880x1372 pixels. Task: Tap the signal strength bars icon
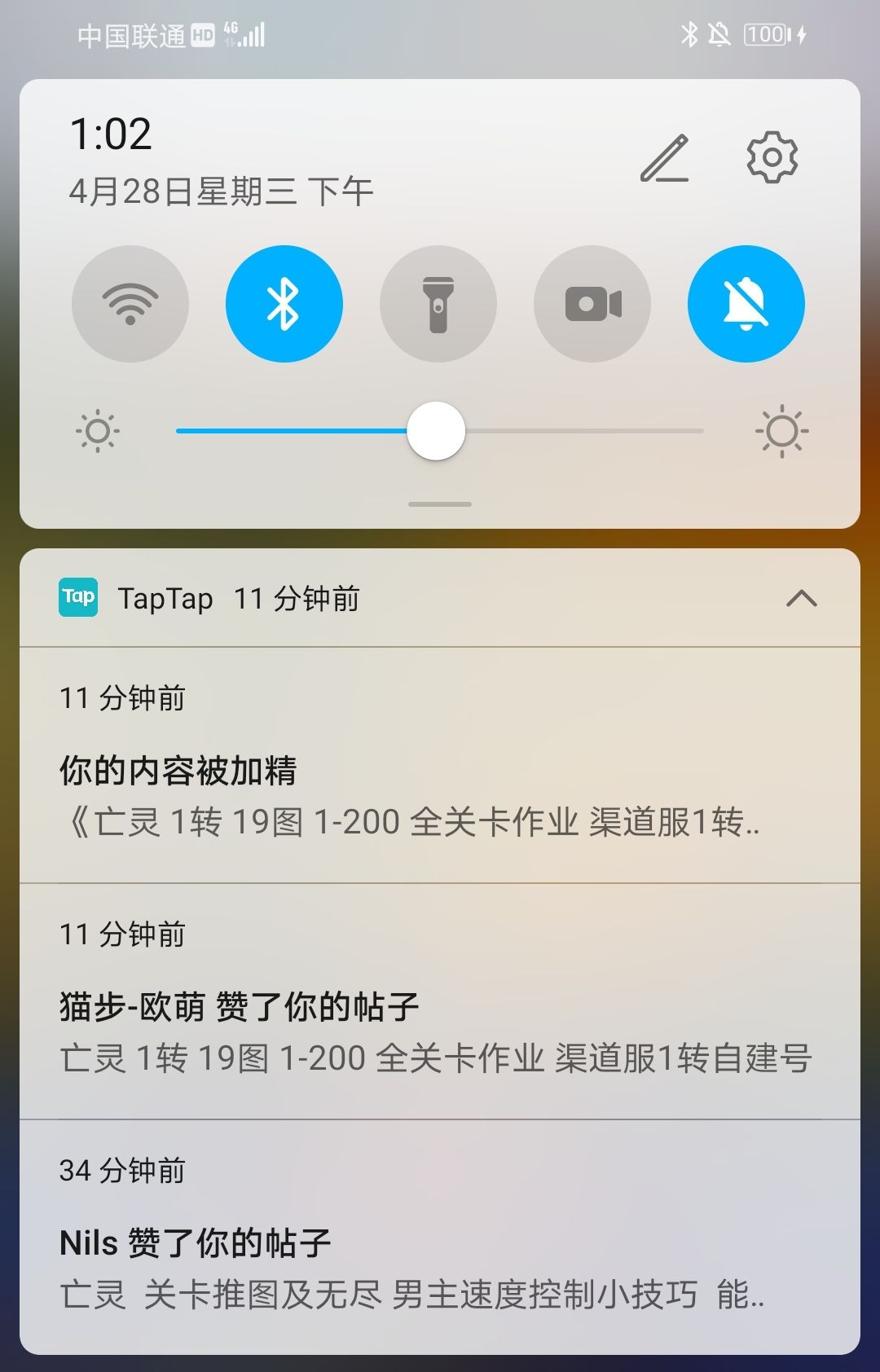(253, 36)
